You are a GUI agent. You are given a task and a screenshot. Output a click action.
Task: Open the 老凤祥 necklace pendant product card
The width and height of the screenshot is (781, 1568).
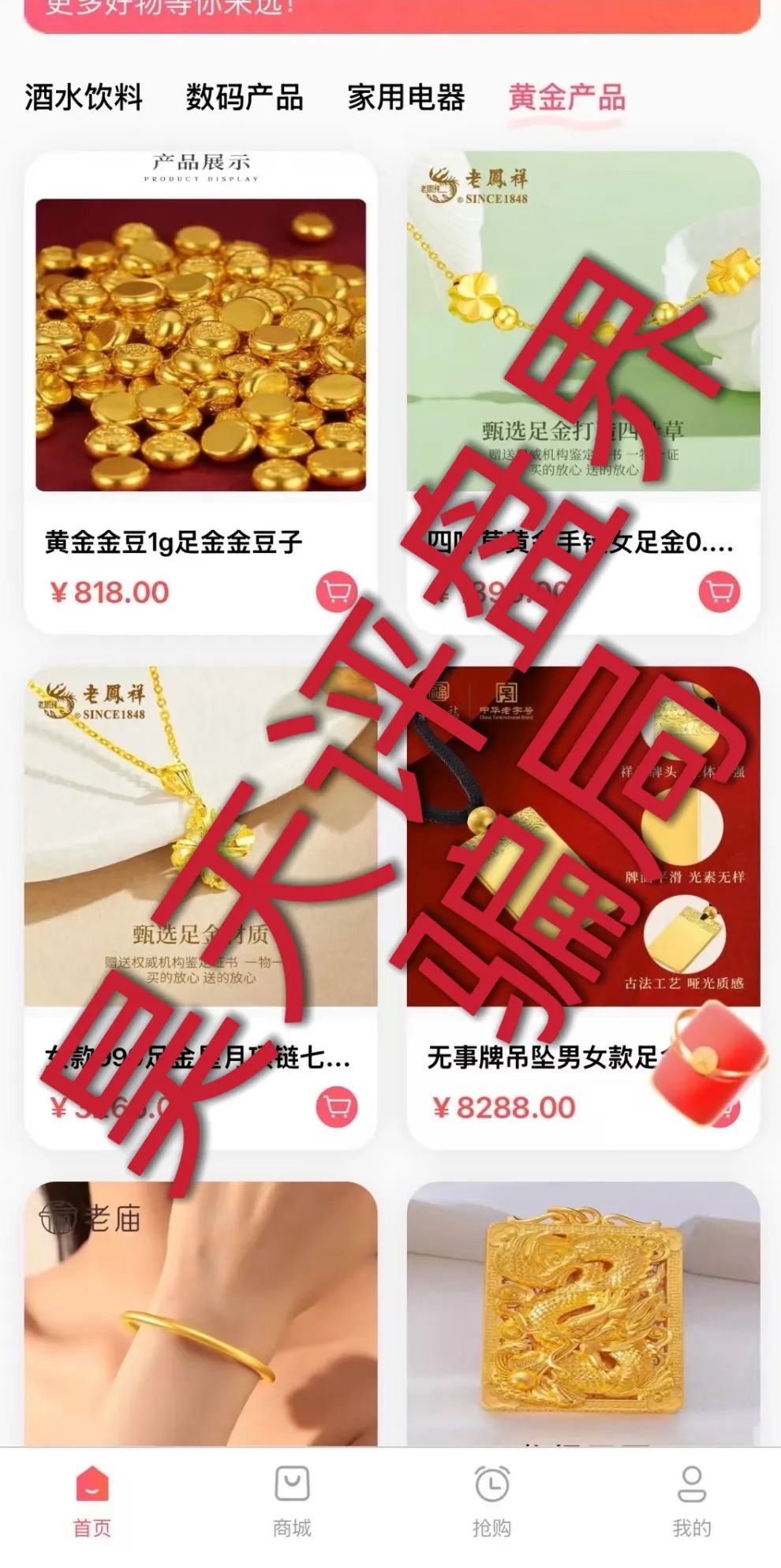pyautogui.click(x=200, y=844)
